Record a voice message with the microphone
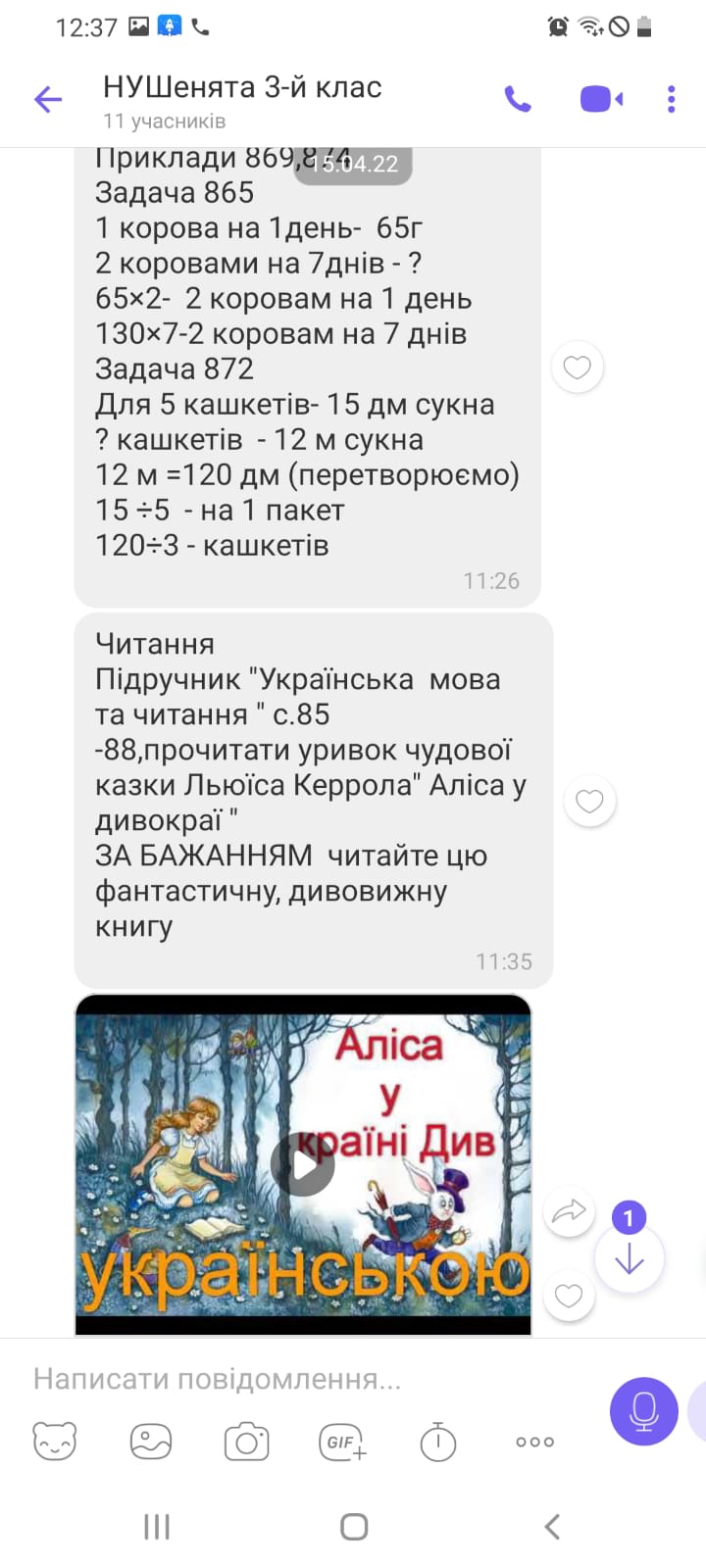 644,1411
